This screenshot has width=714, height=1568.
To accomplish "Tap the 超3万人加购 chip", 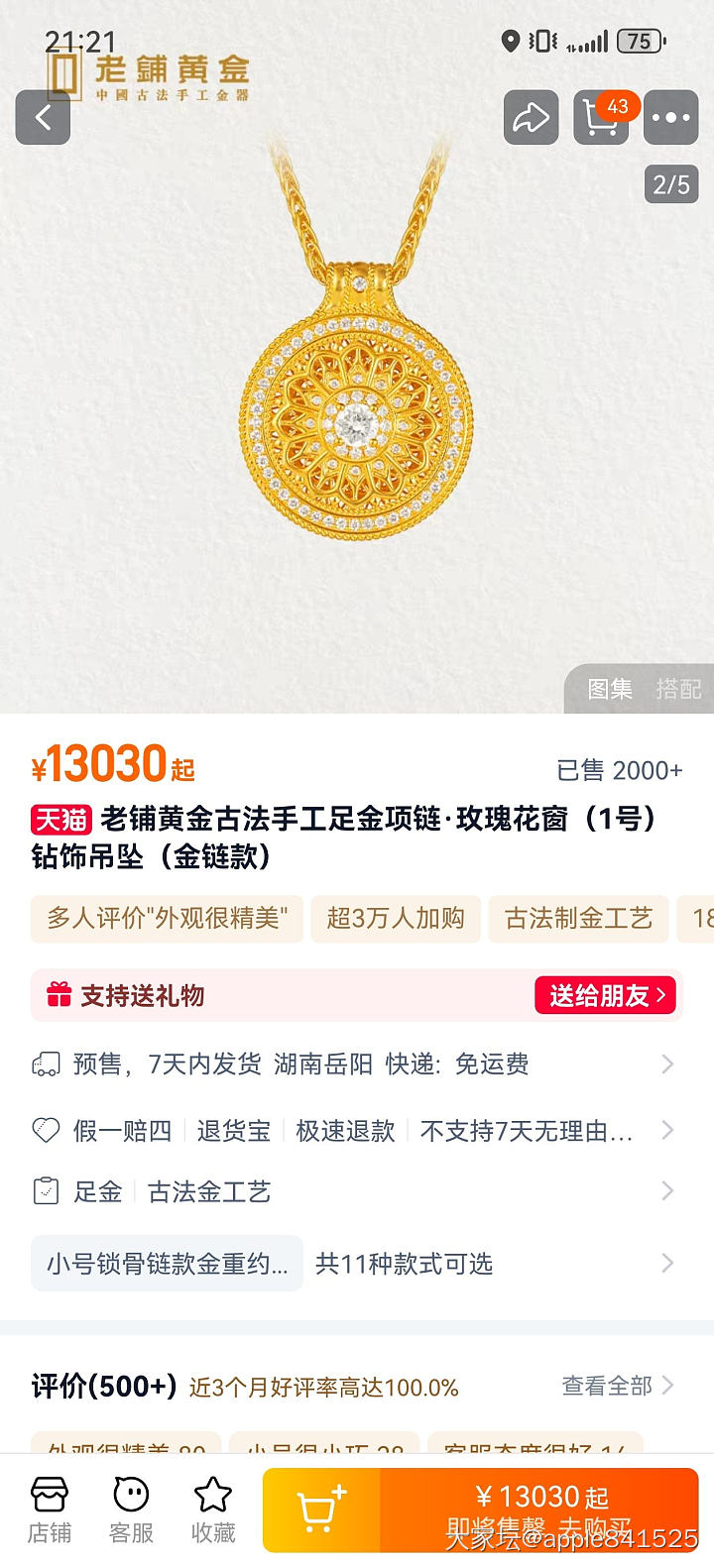I will pyautogui.click(x=396, y=919).
